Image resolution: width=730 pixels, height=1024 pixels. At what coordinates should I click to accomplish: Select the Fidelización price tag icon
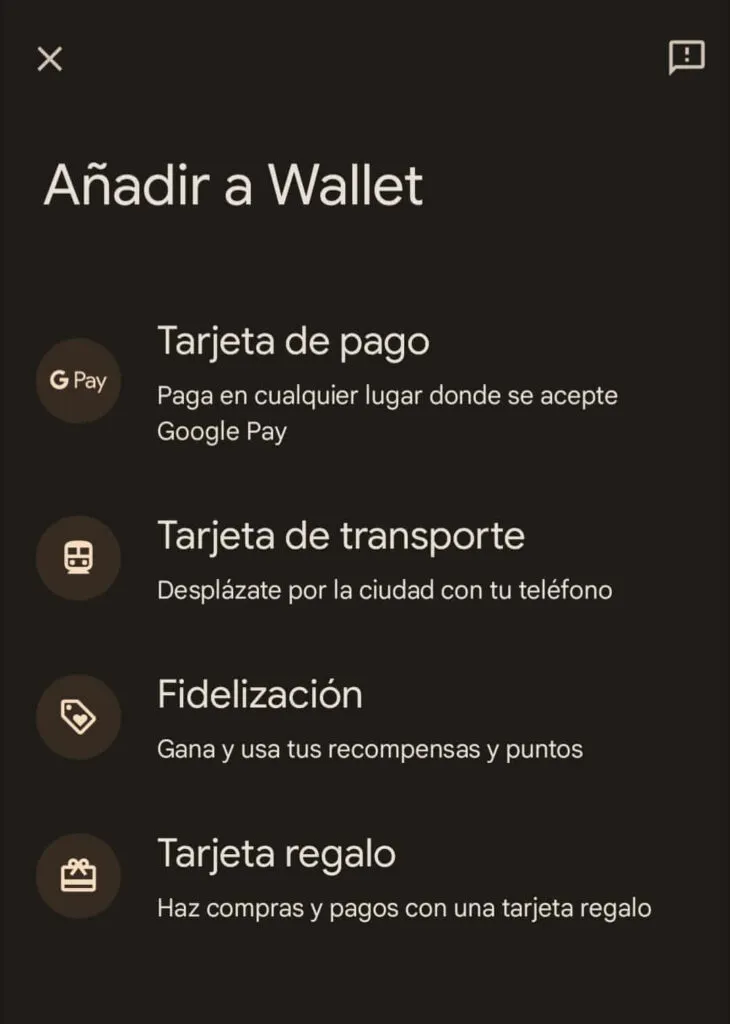click(78, 716)
